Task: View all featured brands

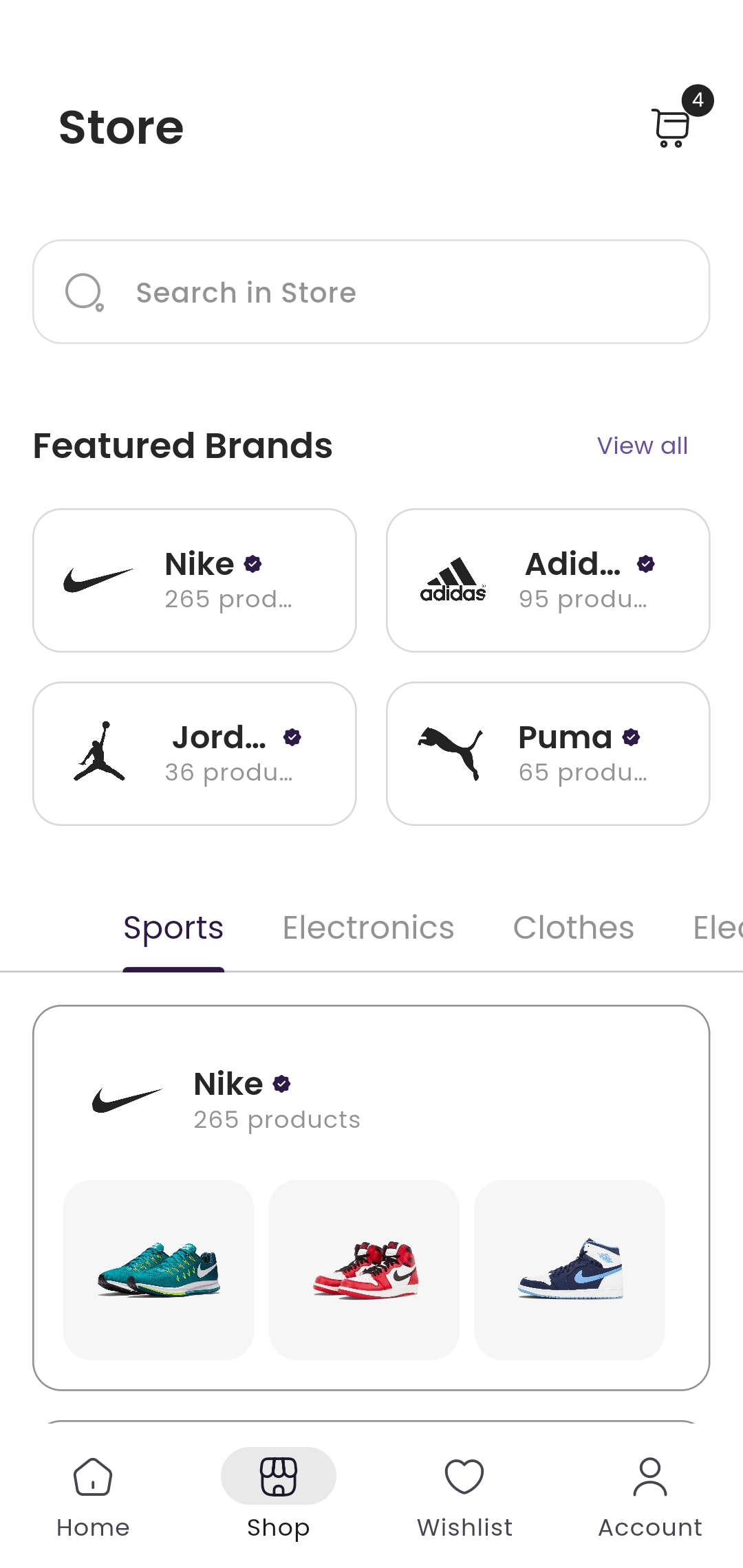Action: click(x=642, y=446)
